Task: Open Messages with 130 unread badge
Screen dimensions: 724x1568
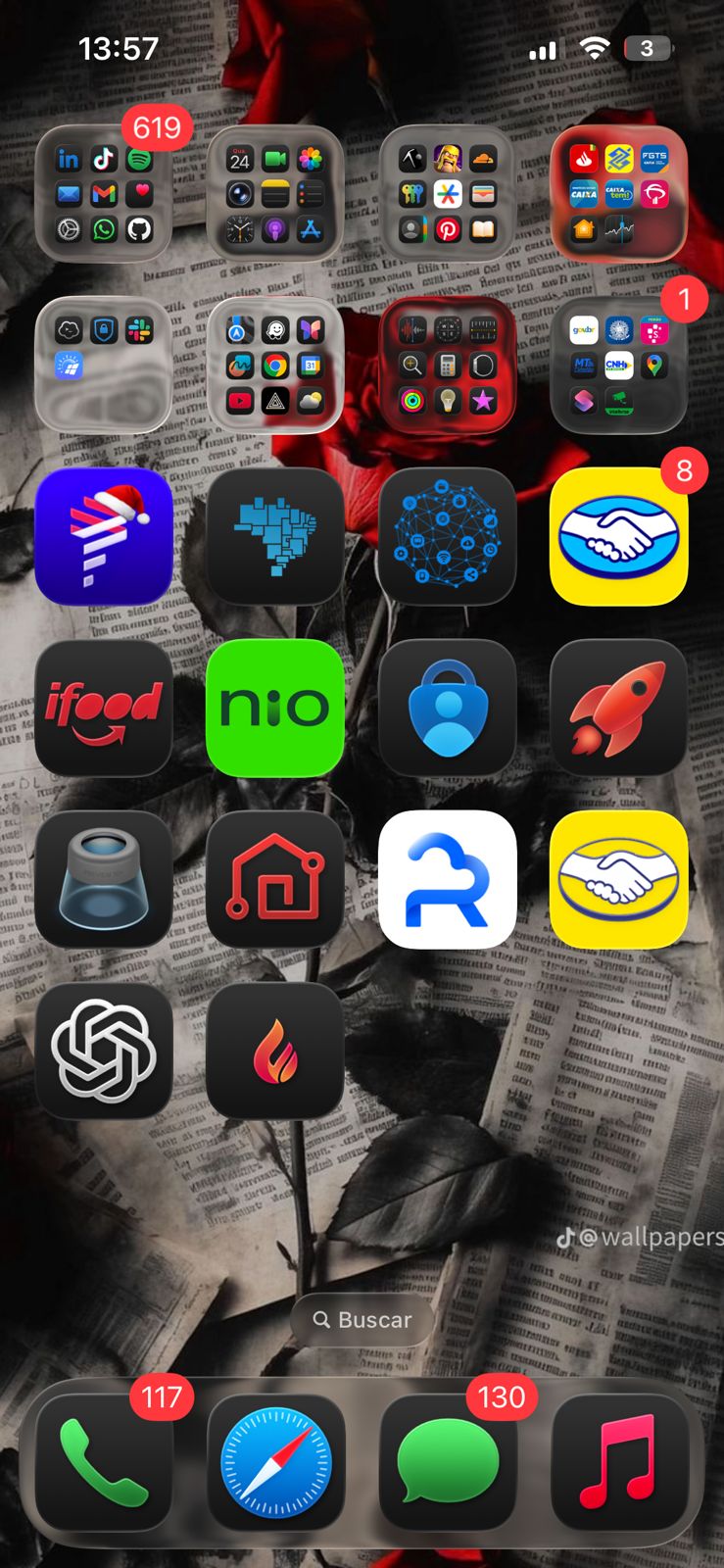Action: click(x=448, y=1462)
